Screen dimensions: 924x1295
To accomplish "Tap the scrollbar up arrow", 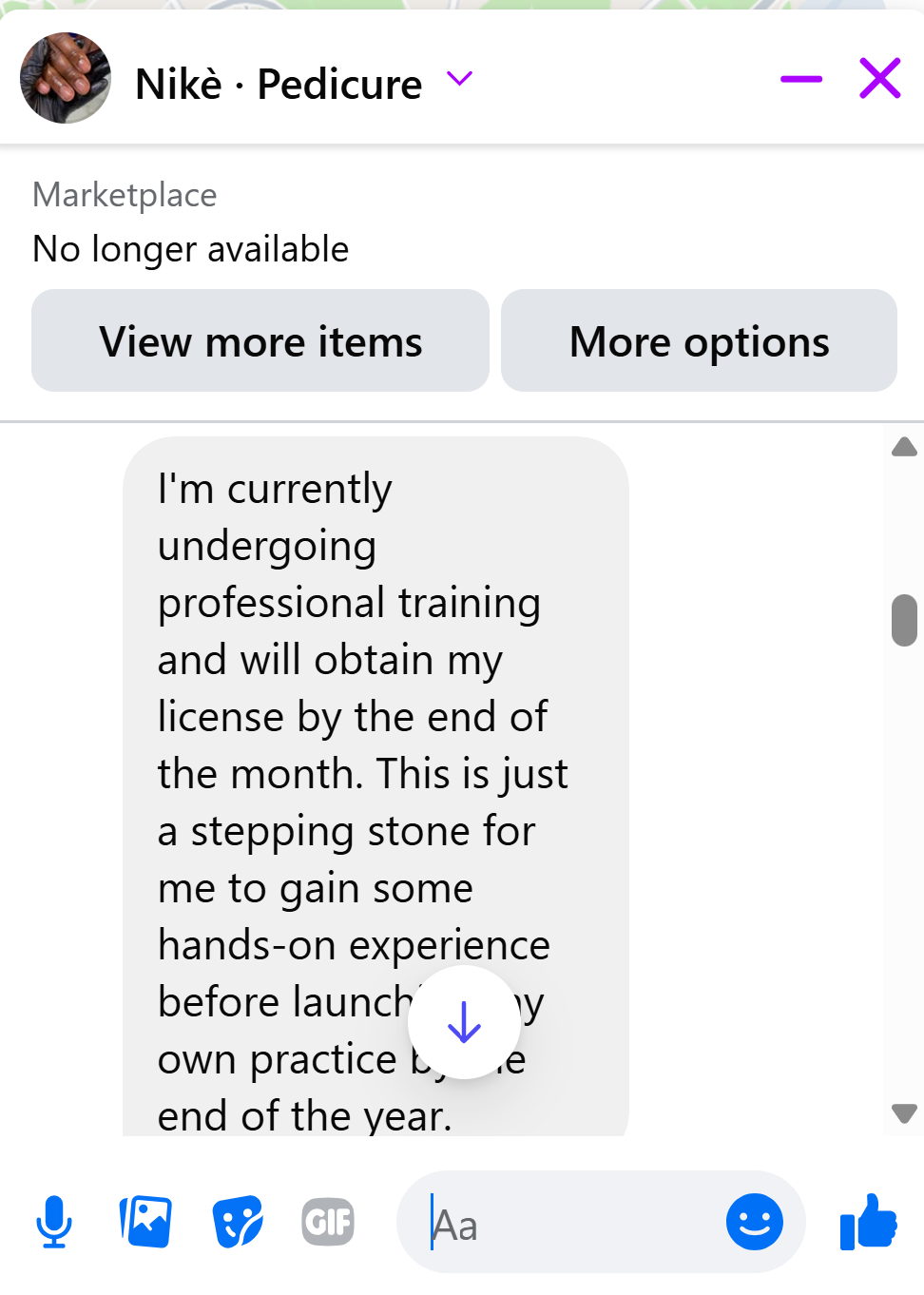I will [904, 447].
